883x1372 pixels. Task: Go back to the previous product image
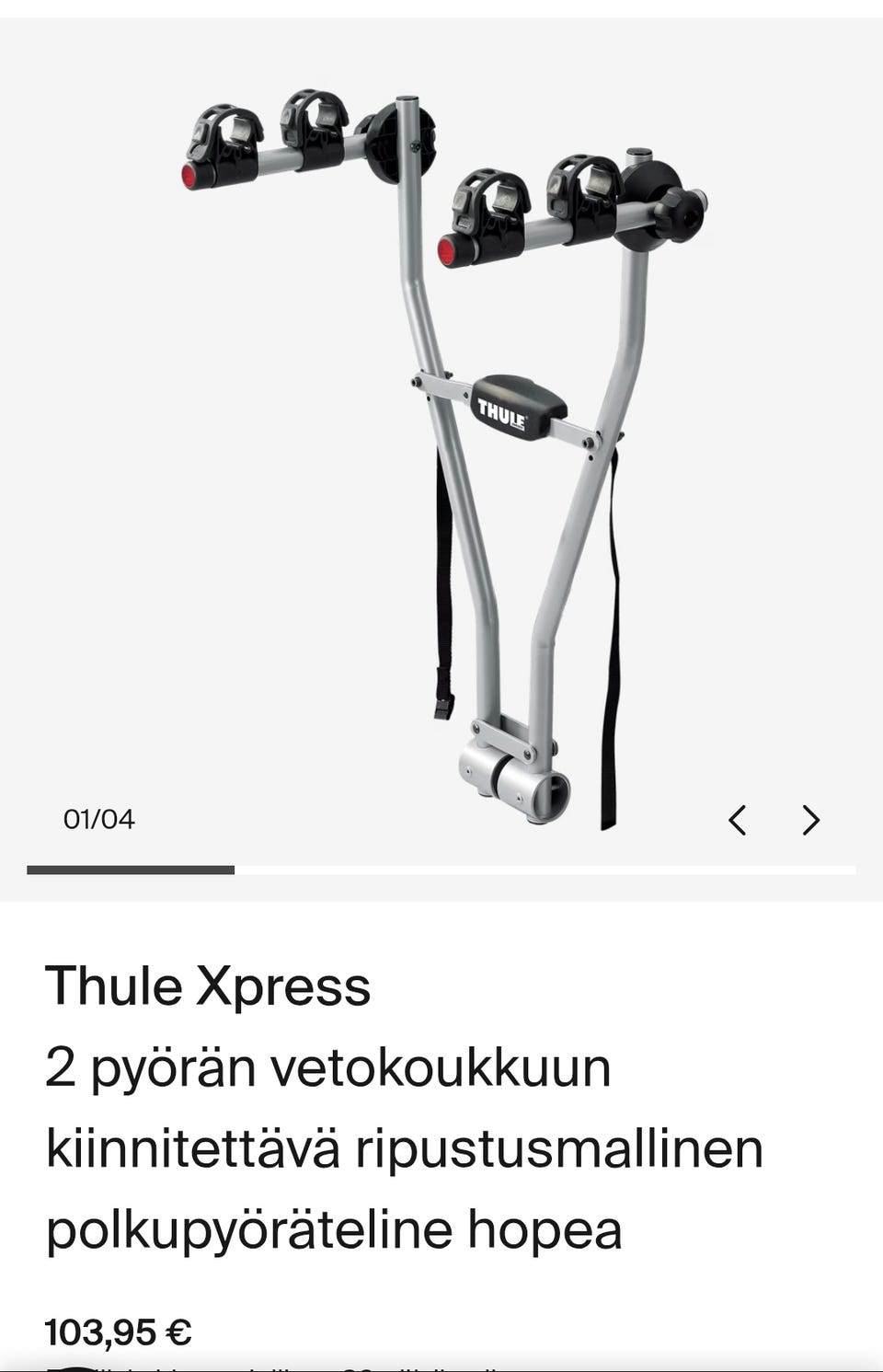(737, 819)
